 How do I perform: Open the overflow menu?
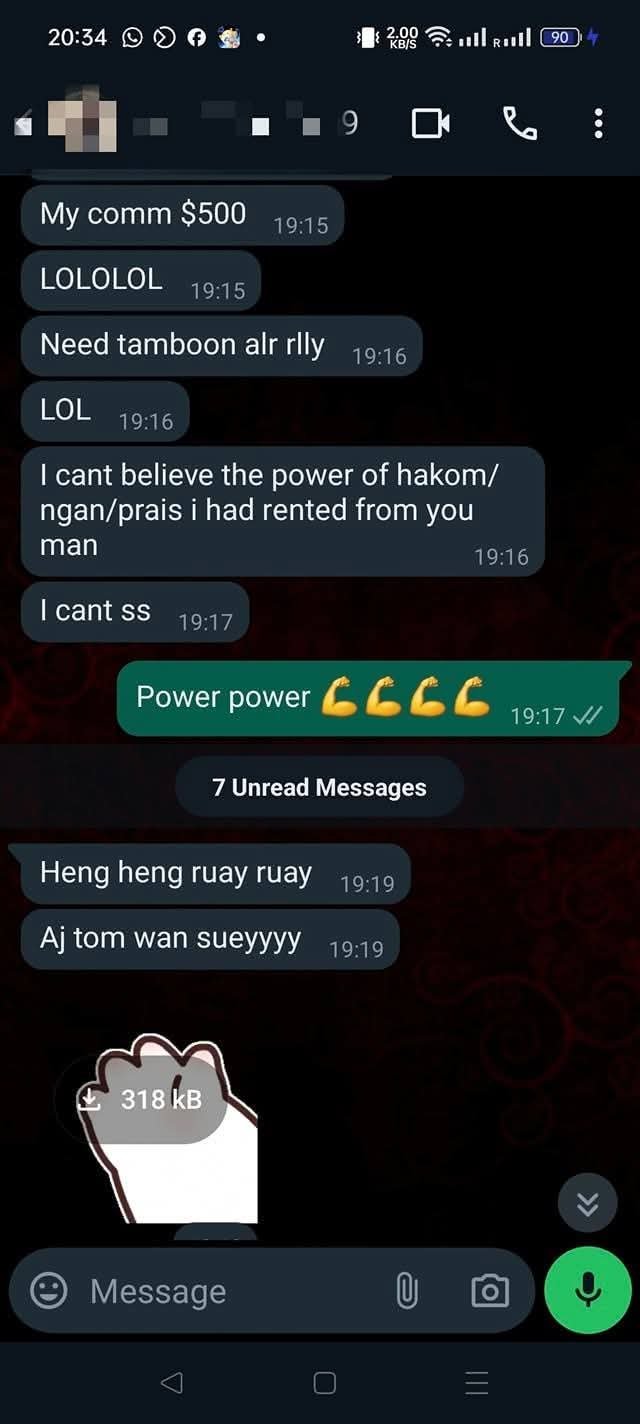tap(598, 124)
